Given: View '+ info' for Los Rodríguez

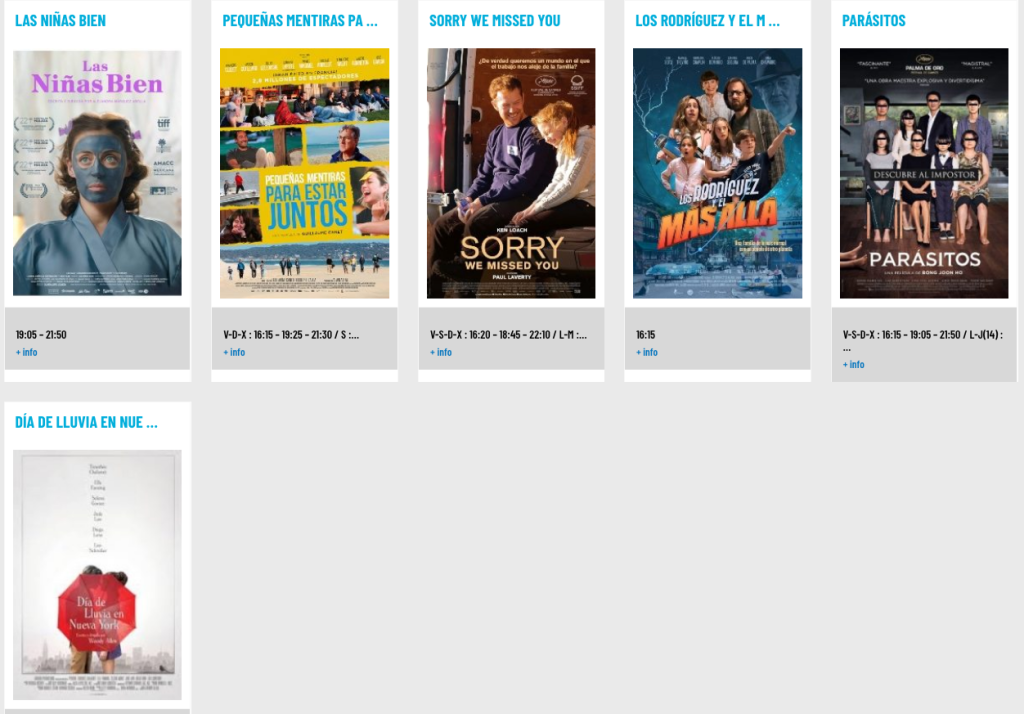Looking at the screenshot, I should [x=647, y=352].
